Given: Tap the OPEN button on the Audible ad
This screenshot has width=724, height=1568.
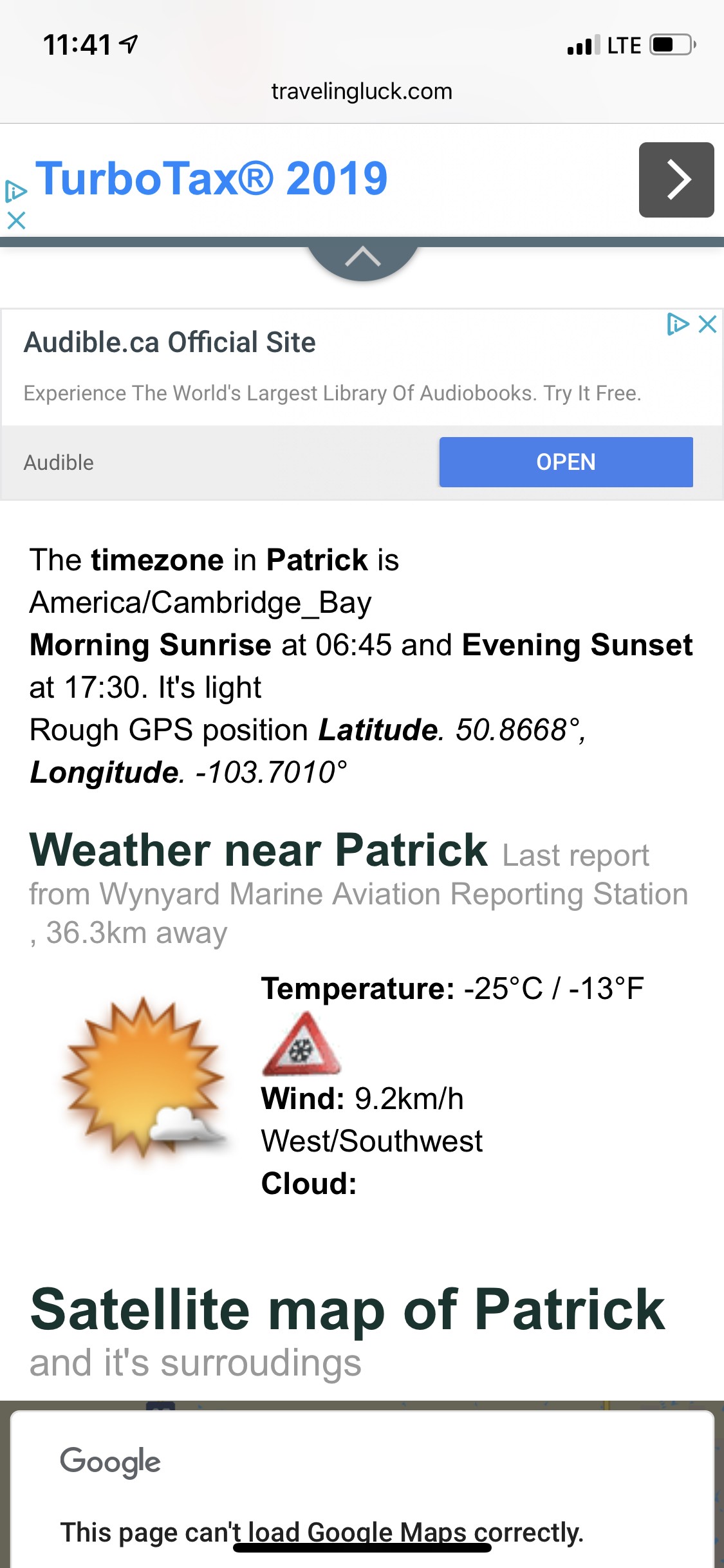Looking at the screenshot, I should click(x=566, y=462).
